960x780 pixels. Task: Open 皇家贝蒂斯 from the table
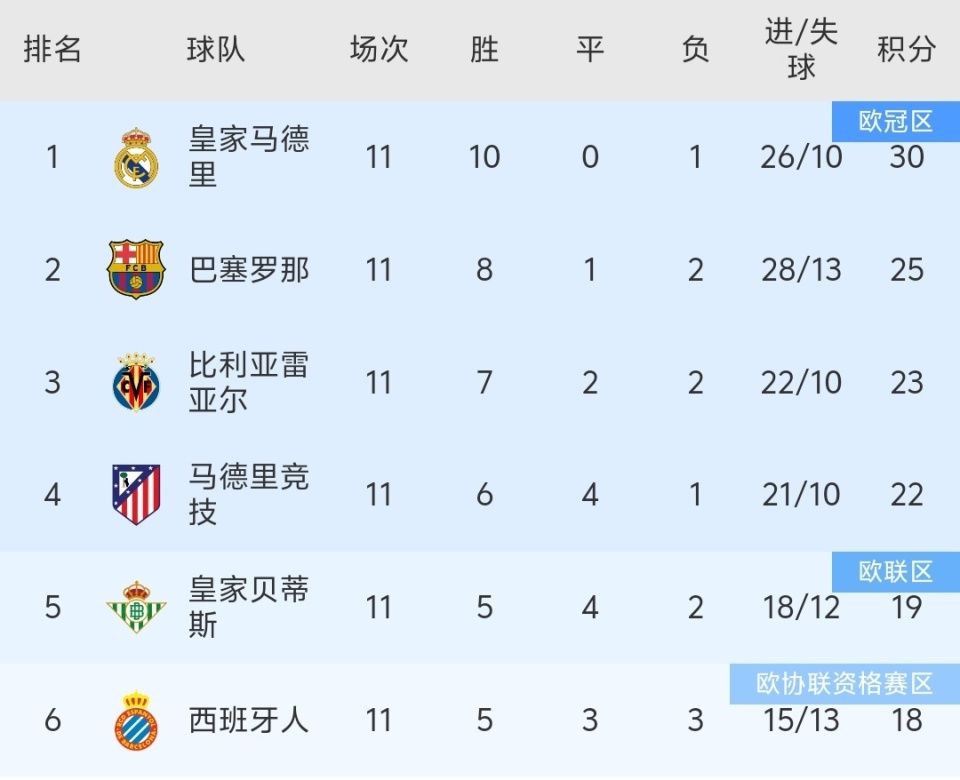(249, 607)
